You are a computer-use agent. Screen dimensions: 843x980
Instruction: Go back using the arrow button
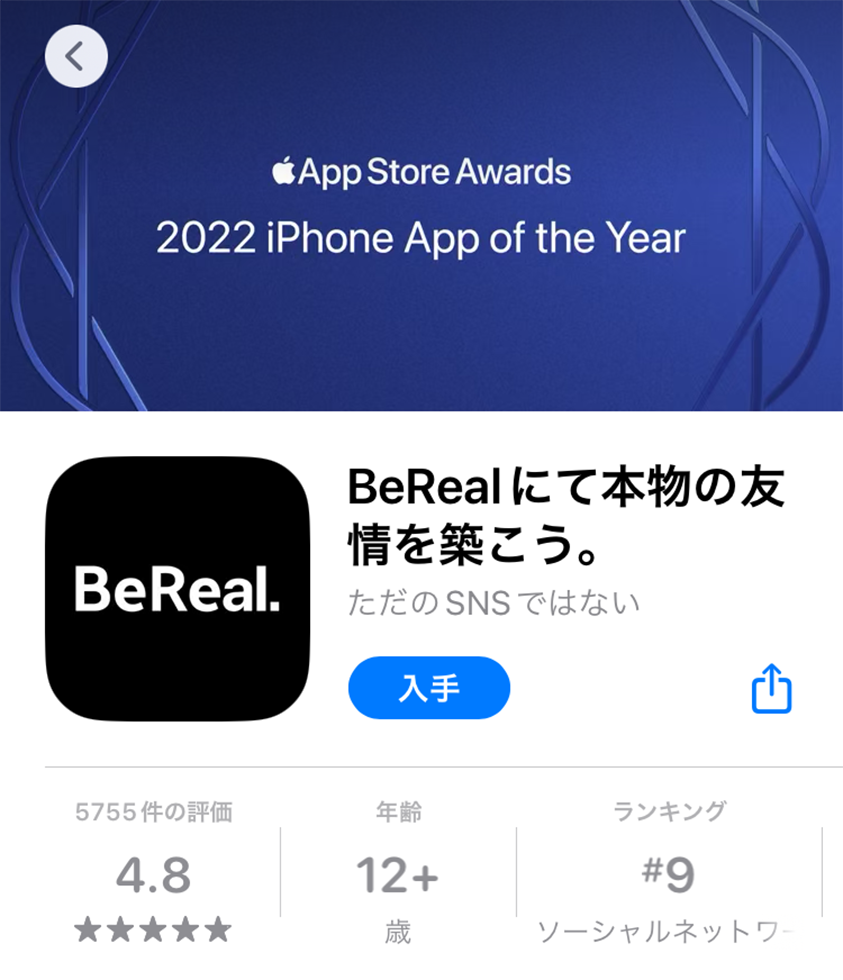pos(76,57)
